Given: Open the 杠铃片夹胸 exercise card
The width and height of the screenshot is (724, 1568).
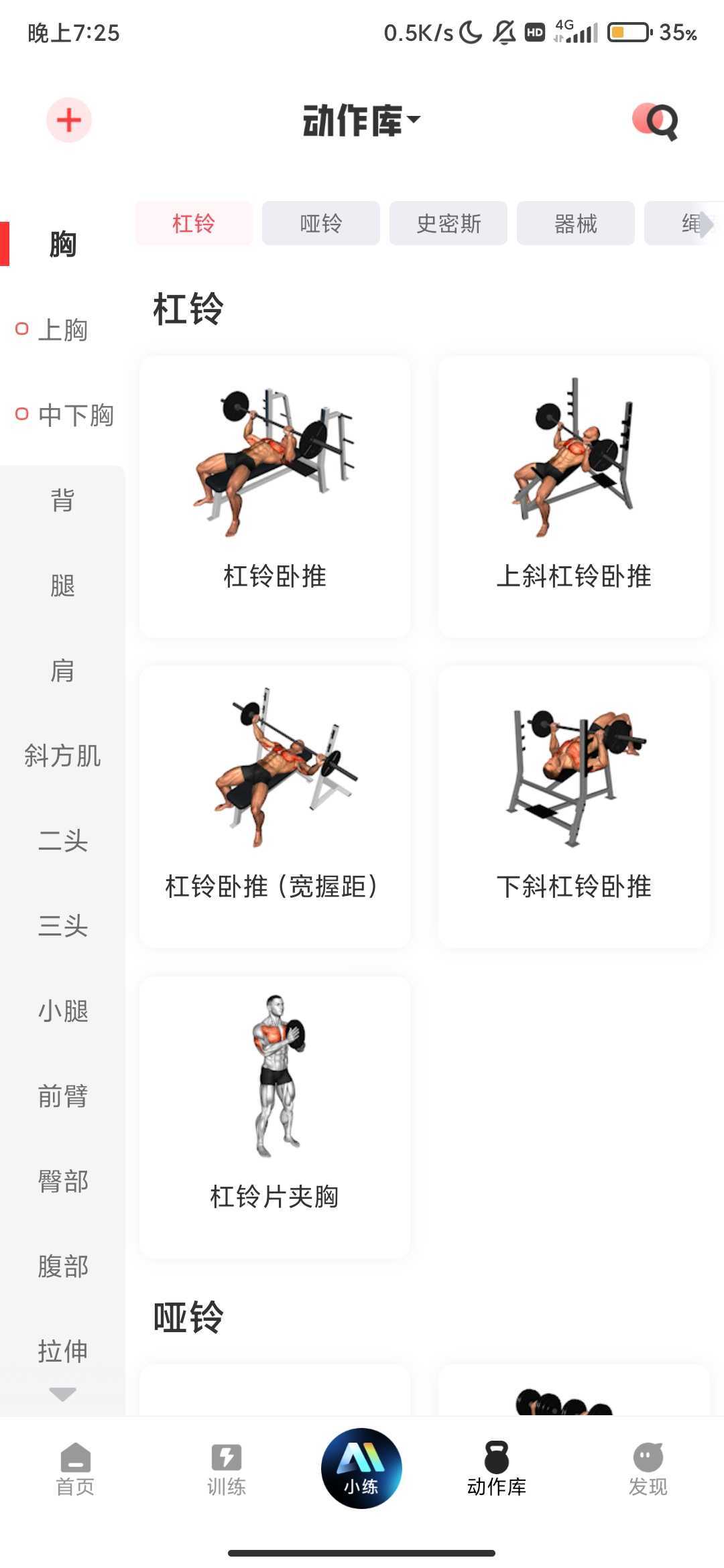Looking at the screenshot, I should click(275, 1116).
